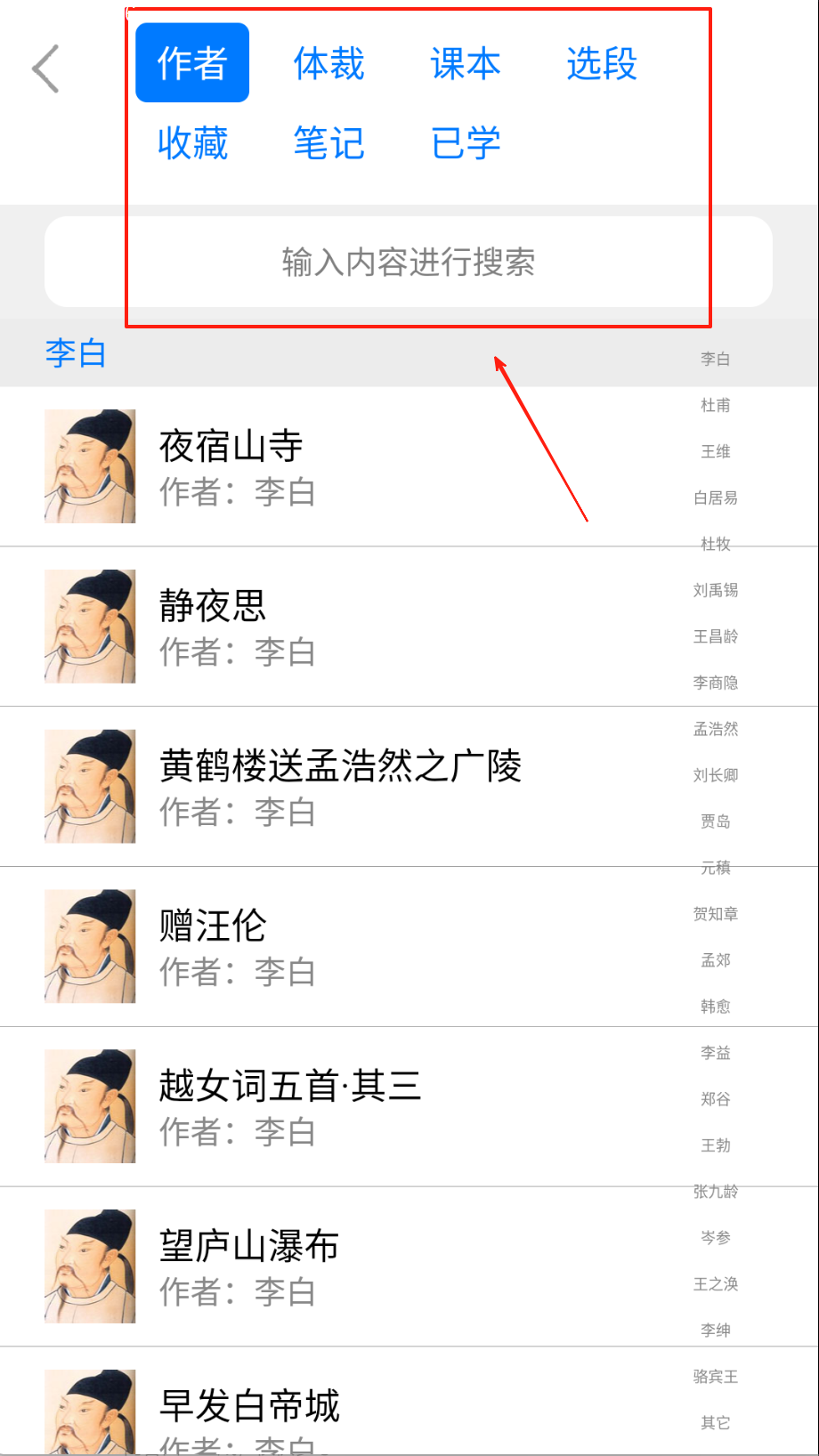Screen dimensions: 819x1456
Task: Switch to the 体裁 tab
Action: (x=328, y=64)
